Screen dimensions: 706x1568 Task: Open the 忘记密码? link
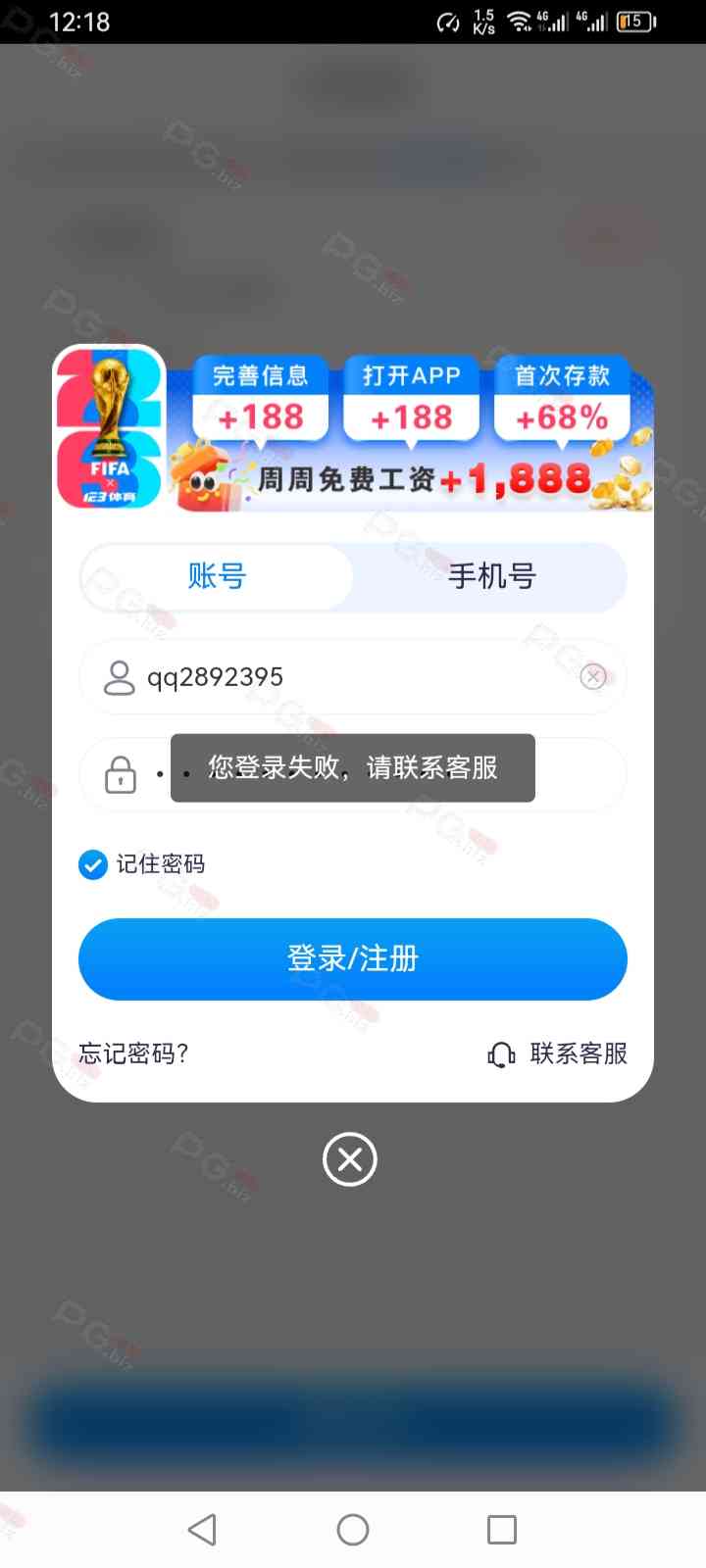tap(133, 1053)
